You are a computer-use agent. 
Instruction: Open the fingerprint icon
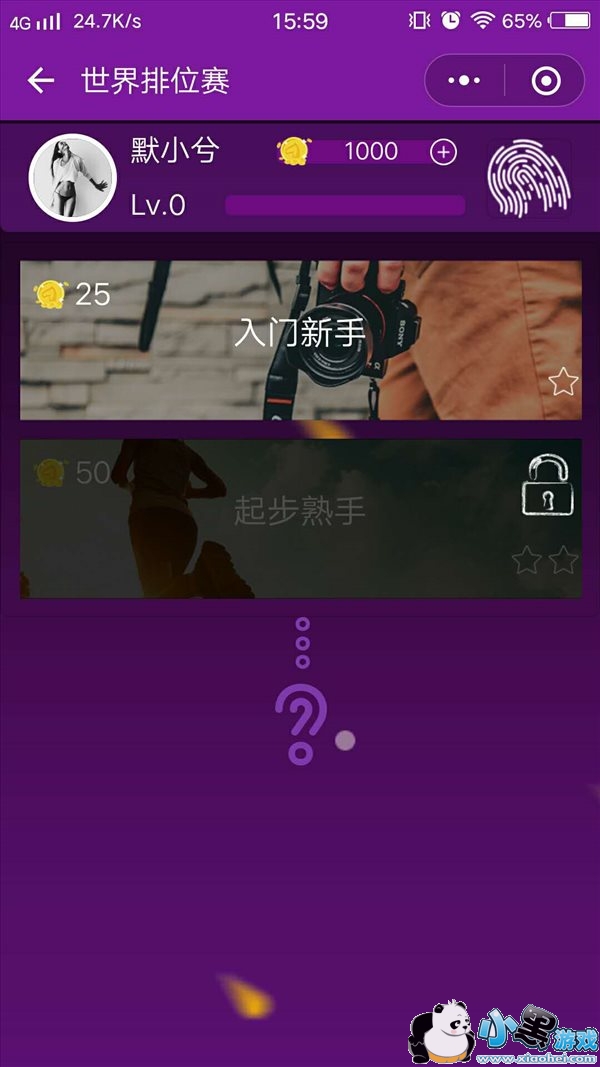(528, 178)
